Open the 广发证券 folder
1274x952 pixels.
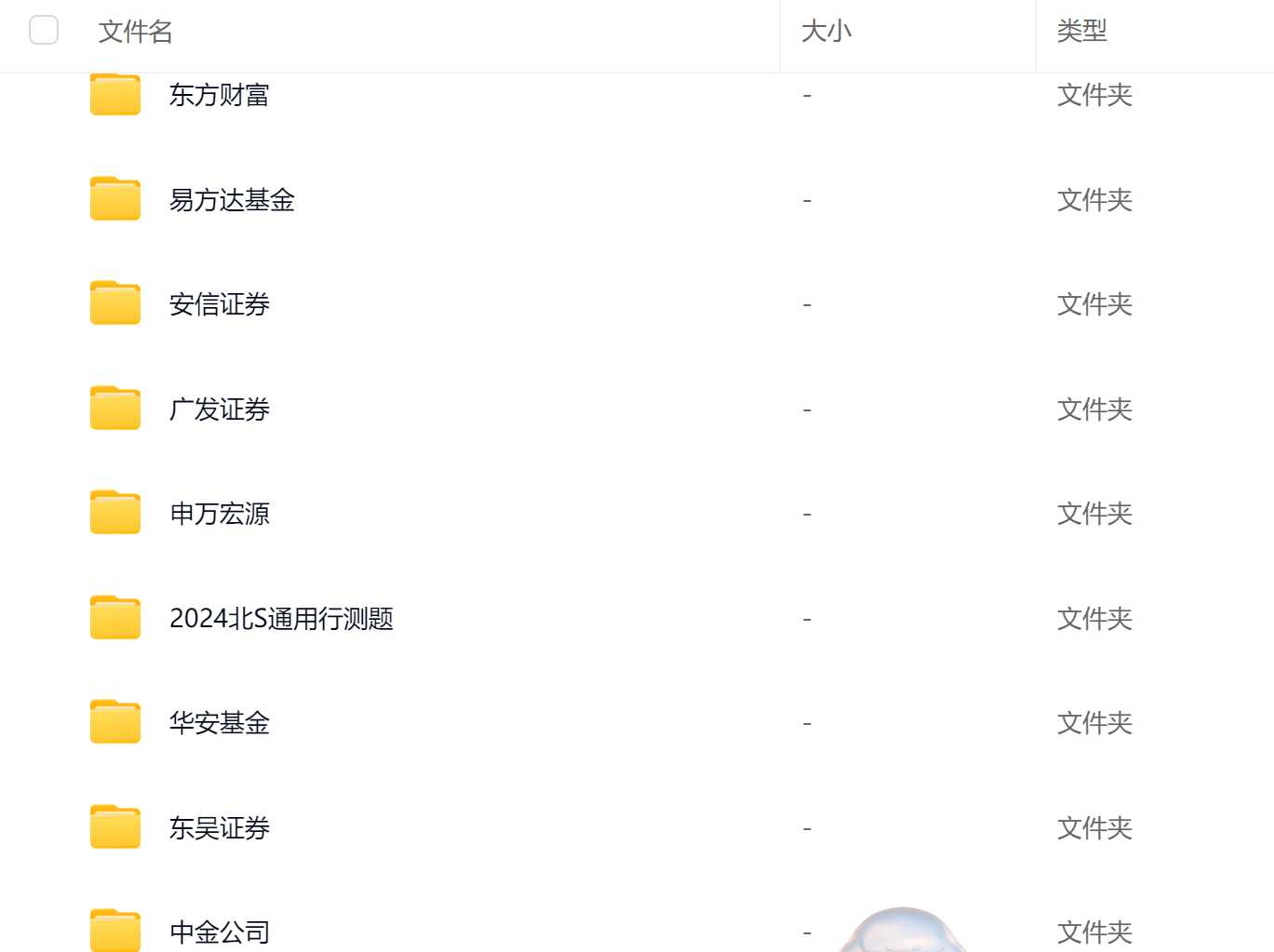click(219, 409)
